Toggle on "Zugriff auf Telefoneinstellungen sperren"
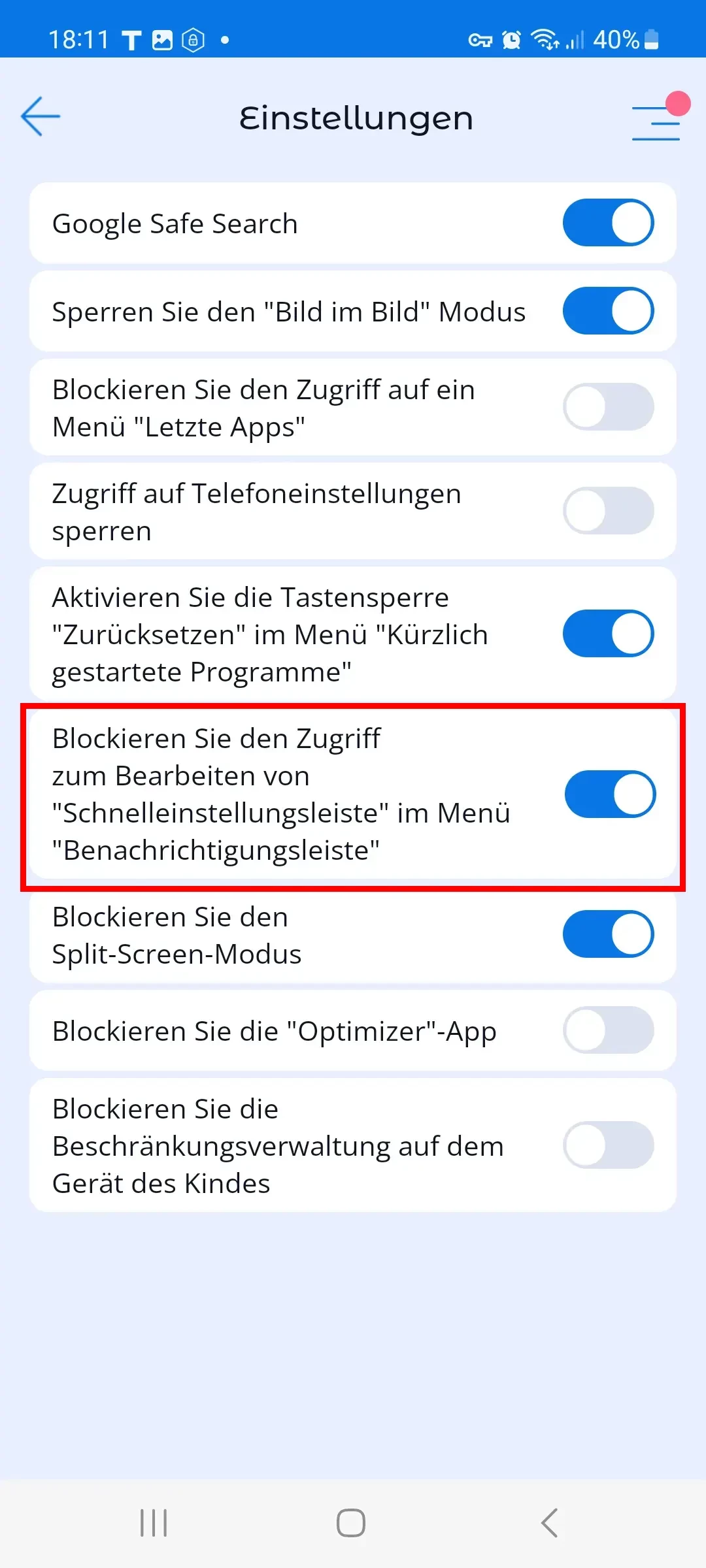 tap(608, 511)
